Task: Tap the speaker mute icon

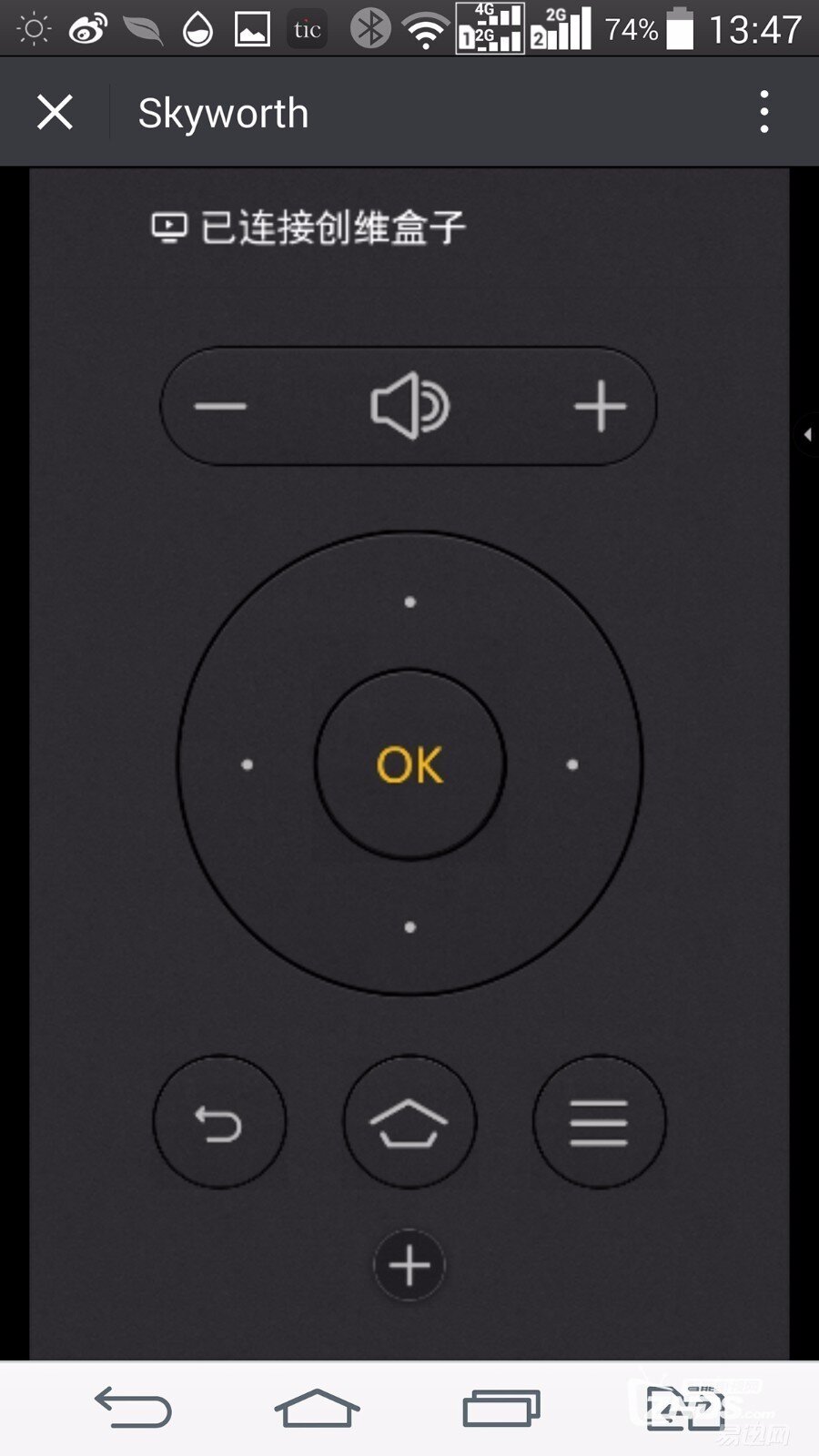Action: tap(409, 406)
